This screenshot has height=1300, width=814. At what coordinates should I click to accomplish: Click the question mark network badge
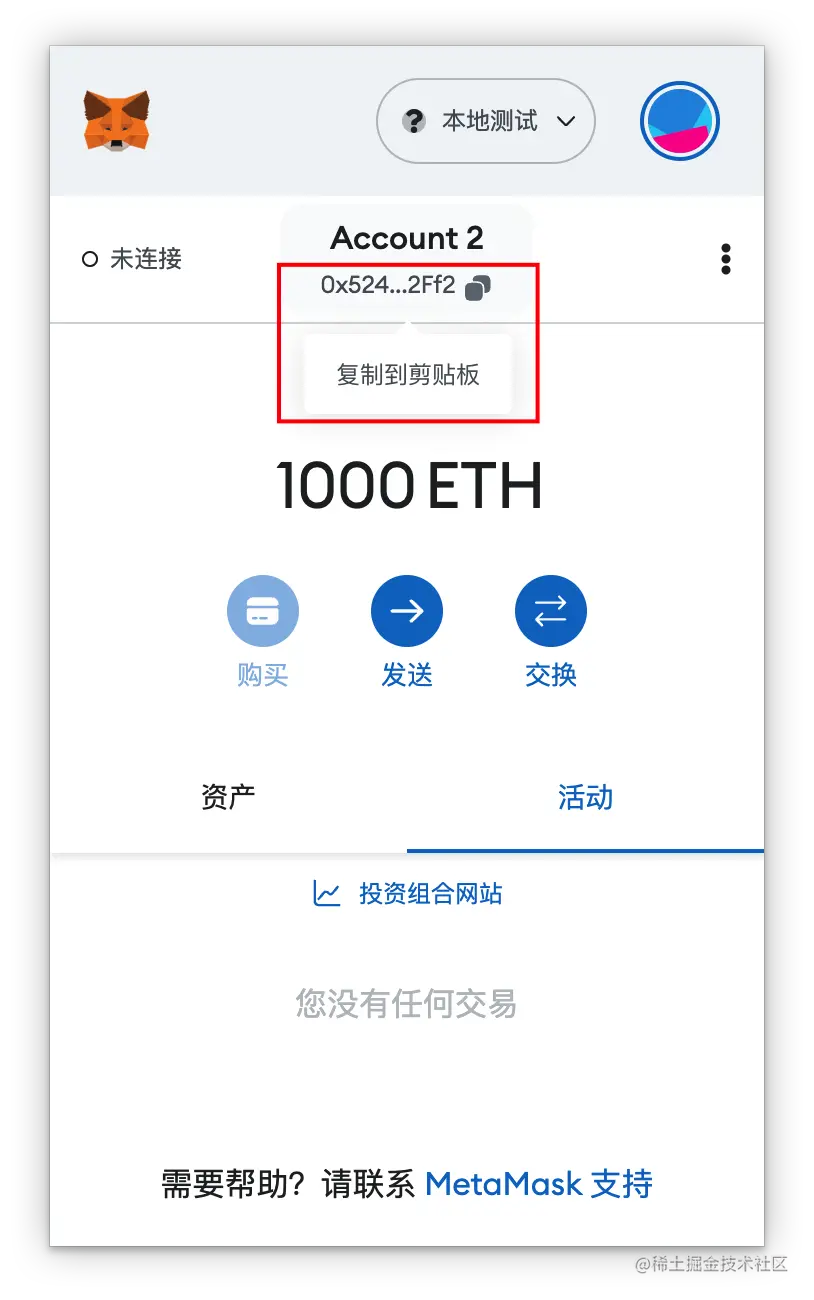(x=415, y=120)
